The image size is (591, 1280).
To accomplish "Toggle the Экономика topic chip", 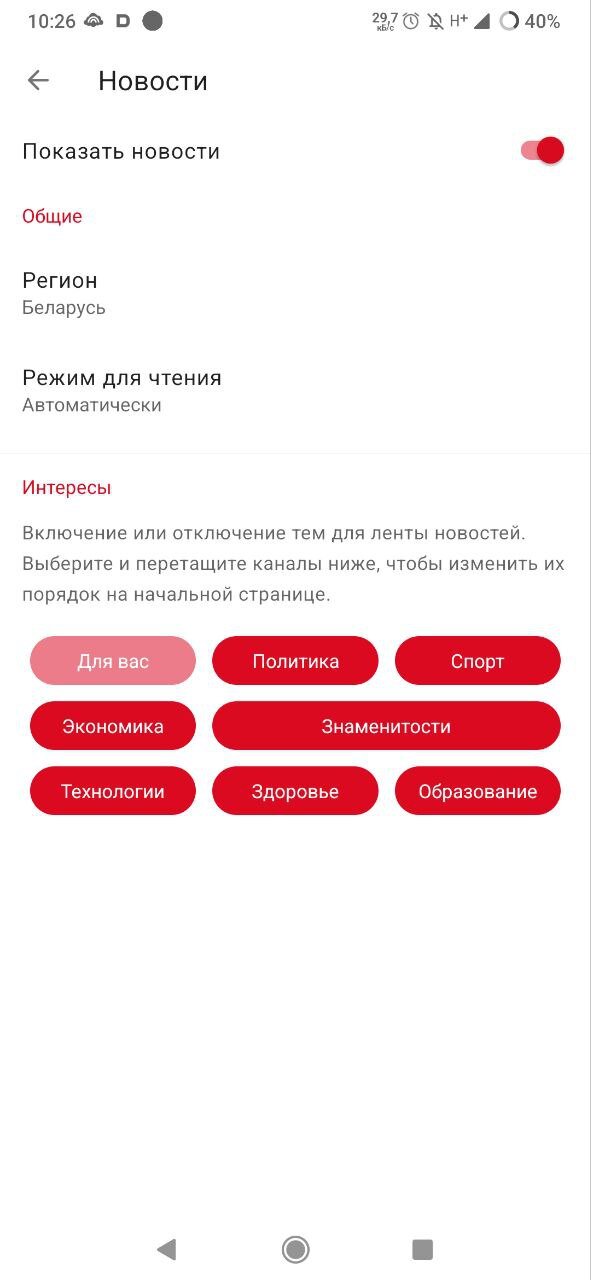I will (x=113, y=726).
